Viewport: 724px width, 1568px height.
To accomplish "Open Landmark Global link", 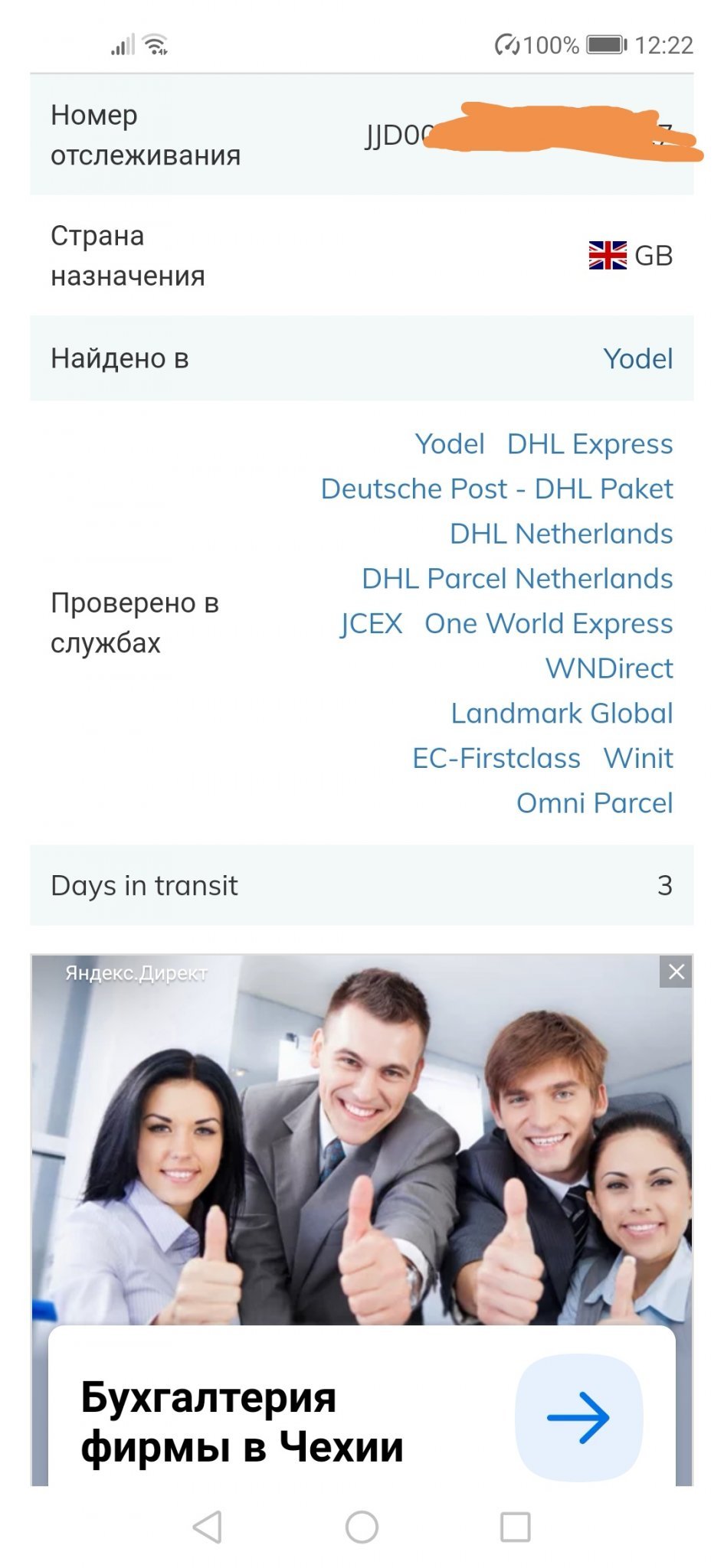I will click(x=562, y=714).
